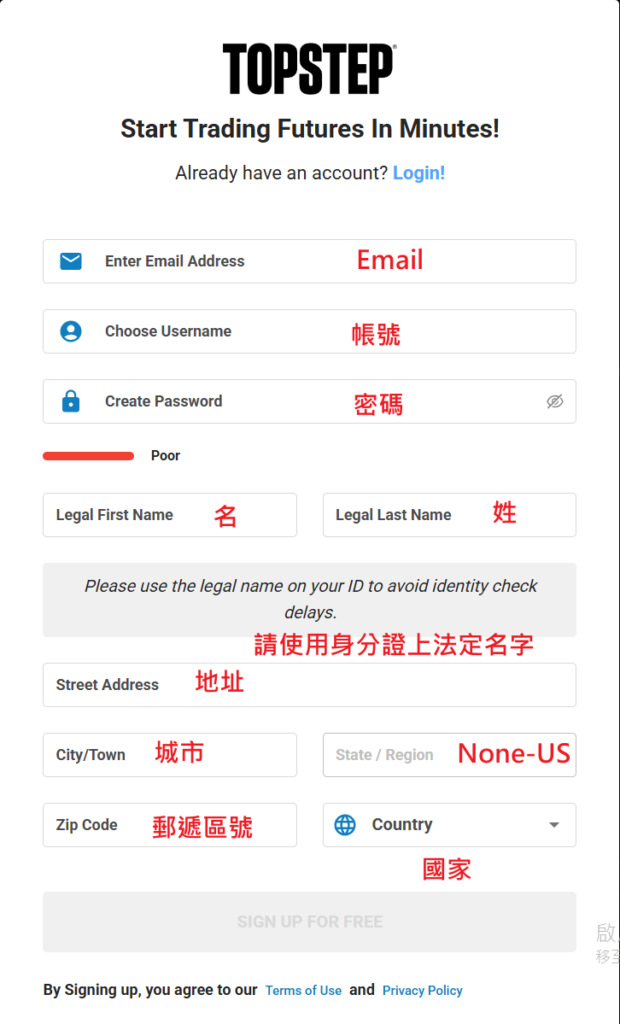Open the Terms of Use link

(x=303, y=990)
